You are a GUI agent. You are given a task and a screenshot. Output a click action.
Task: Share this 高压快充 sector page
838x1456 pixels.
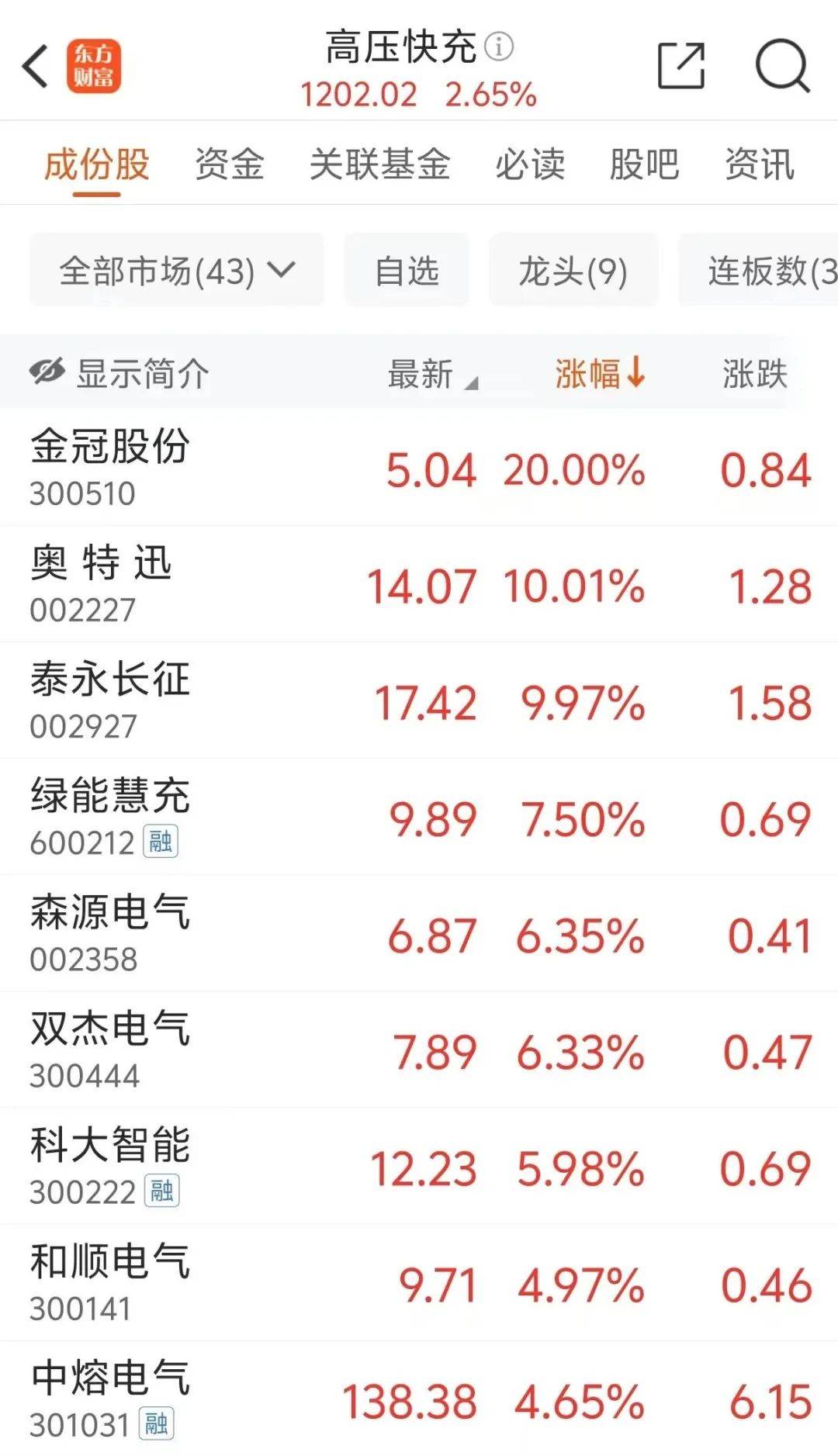(x=680, y=66)
